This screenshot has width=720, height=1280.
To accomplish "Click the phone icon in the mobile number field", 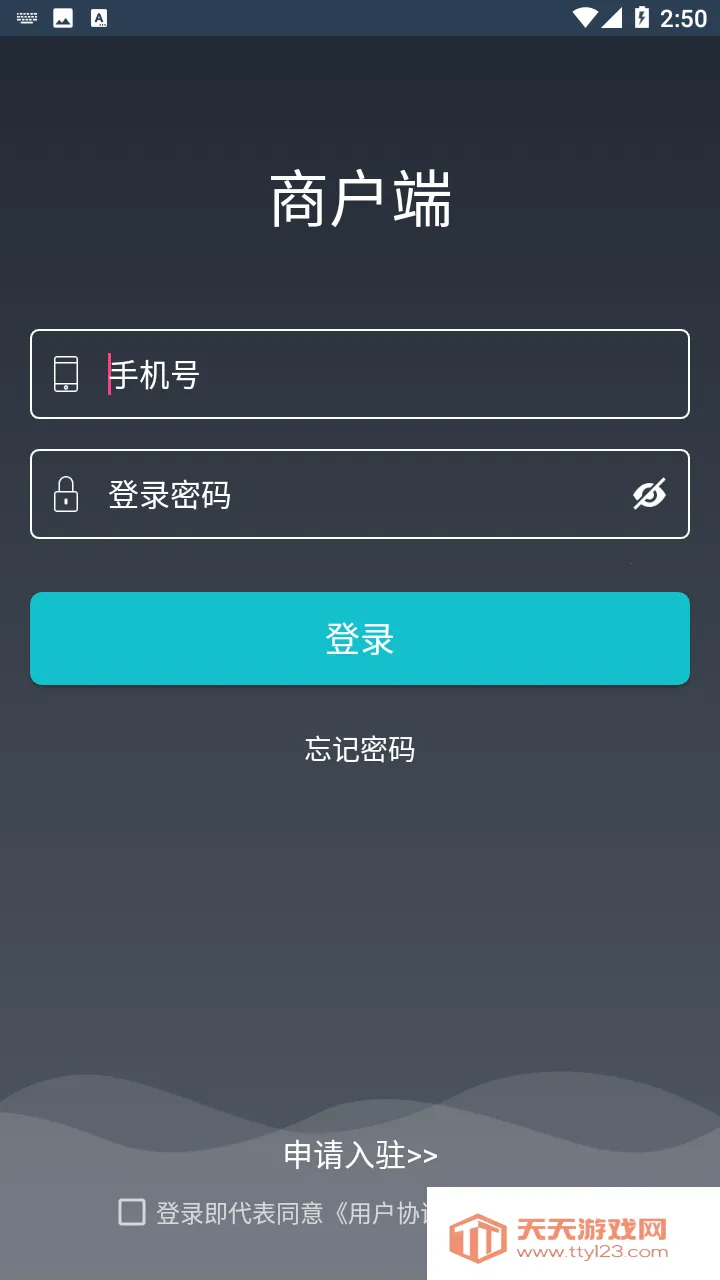I will pyautogui.click(x=67, y=374).
